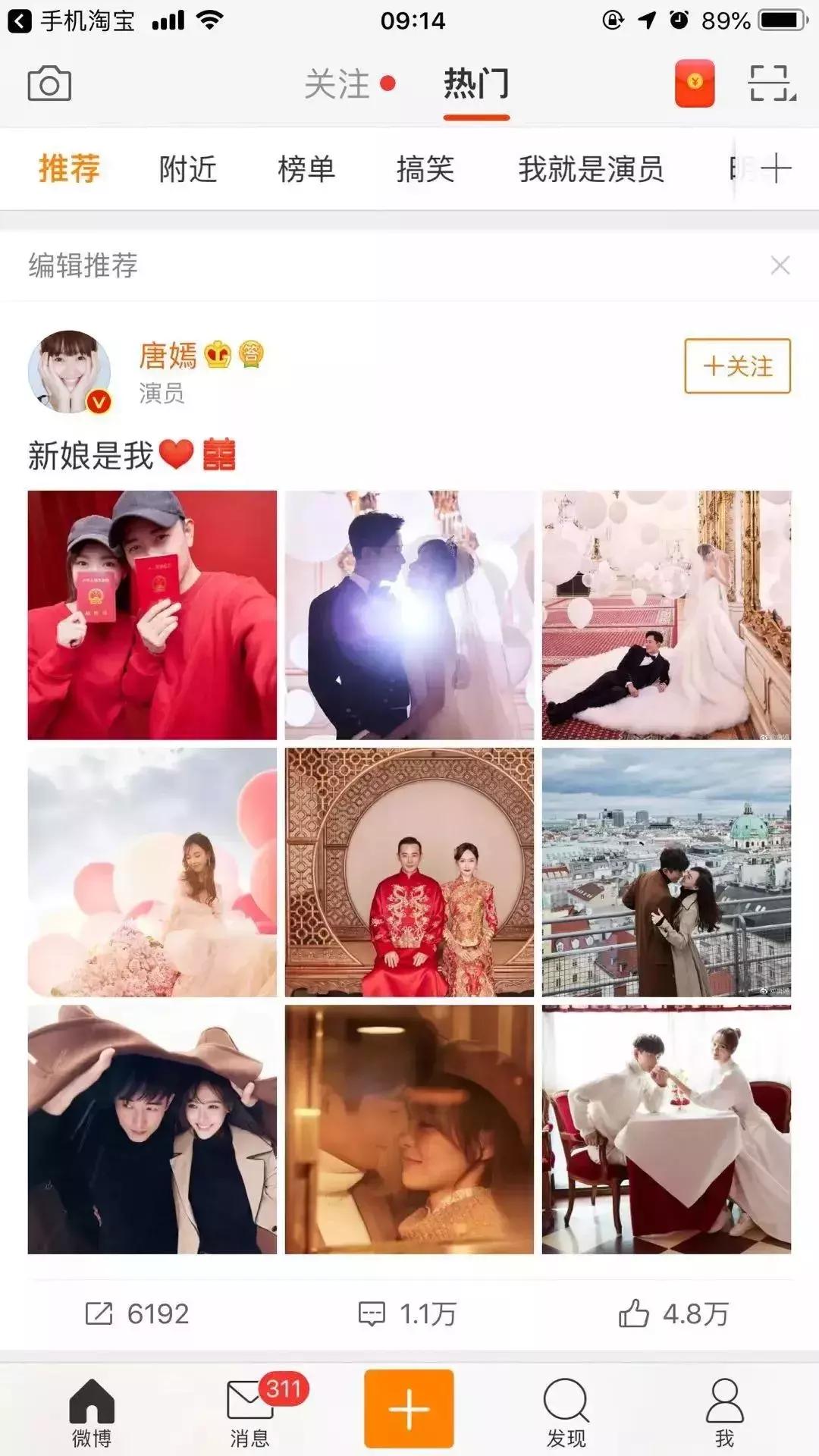Switch to the 榜单 rankings tab
This screenshot has width=819, height=1456.
306,169
